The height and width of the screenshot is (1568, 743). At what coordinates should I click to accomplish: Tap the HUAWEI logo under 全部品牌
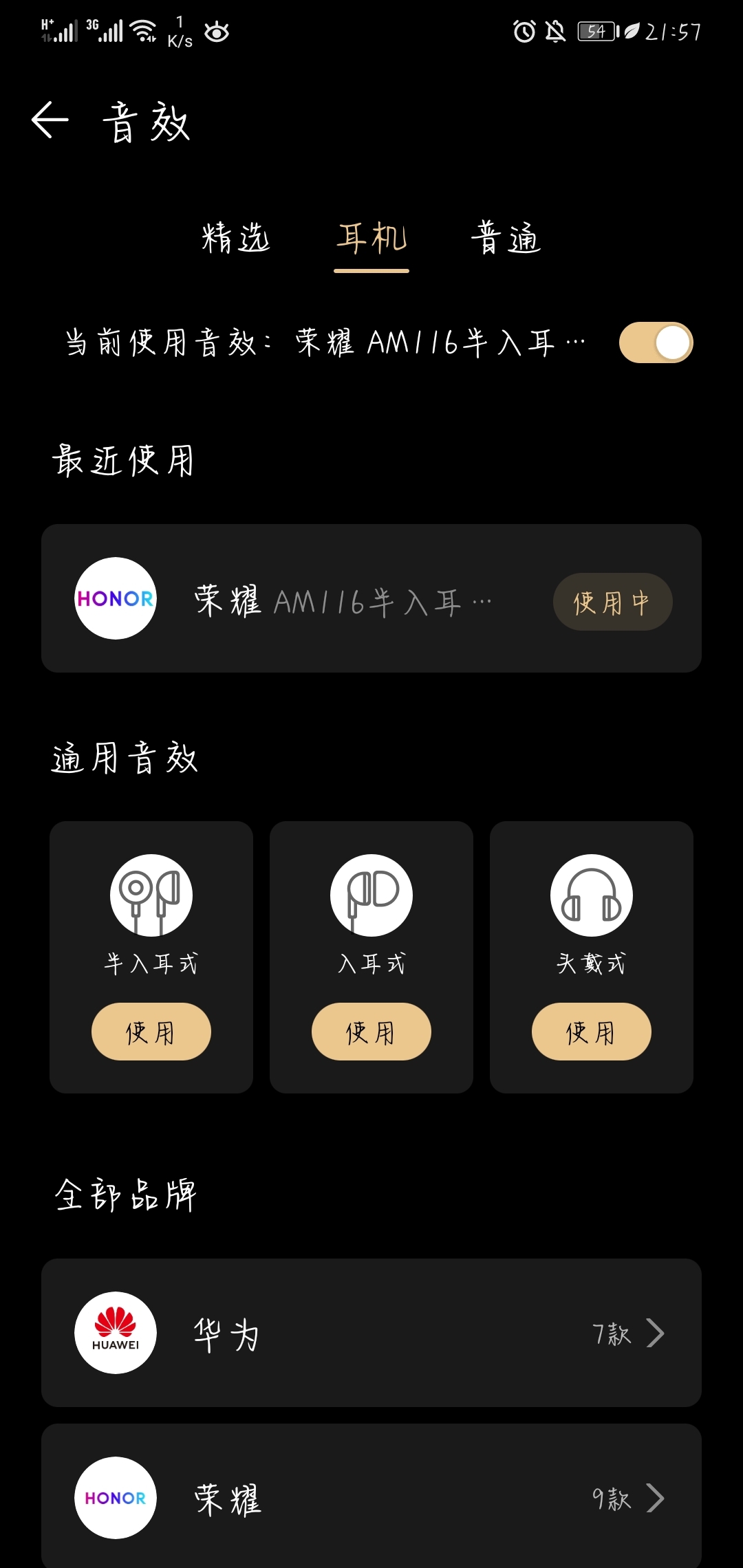[115, 1333]
